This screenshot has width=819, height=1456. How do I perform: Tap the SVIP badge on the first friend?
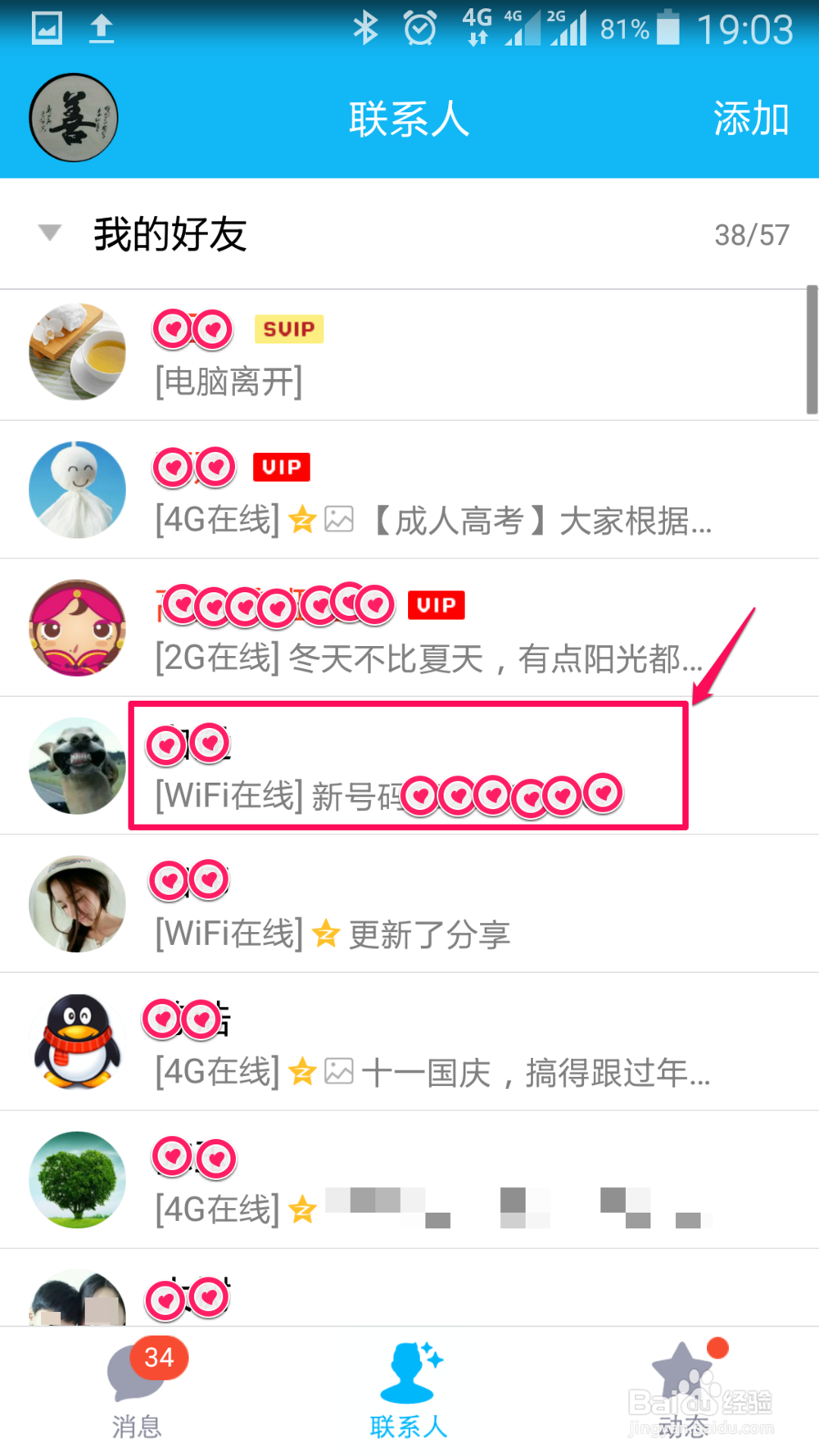(288, 328)
